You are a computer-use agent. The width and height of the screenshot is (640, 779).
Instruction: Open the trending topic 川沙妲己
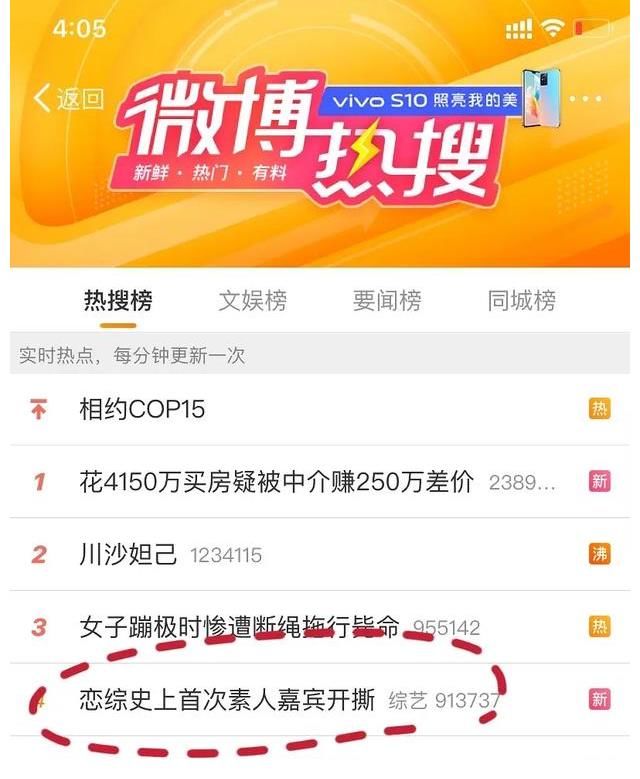pyautogui.click(x=128, y=555)
